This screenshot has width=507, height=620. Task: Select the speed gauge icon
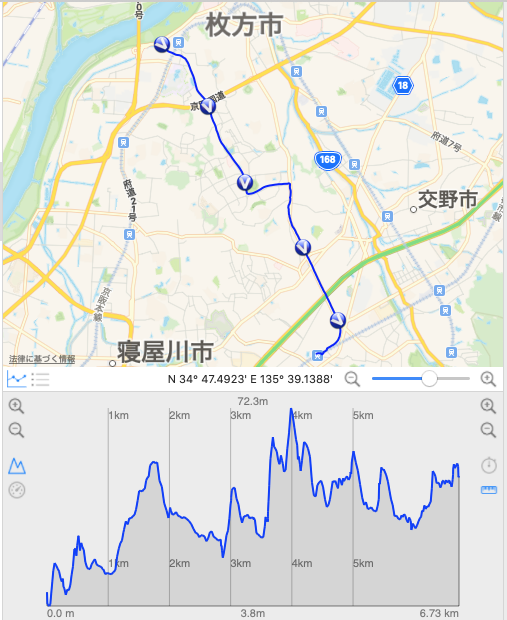coord(17,490)
